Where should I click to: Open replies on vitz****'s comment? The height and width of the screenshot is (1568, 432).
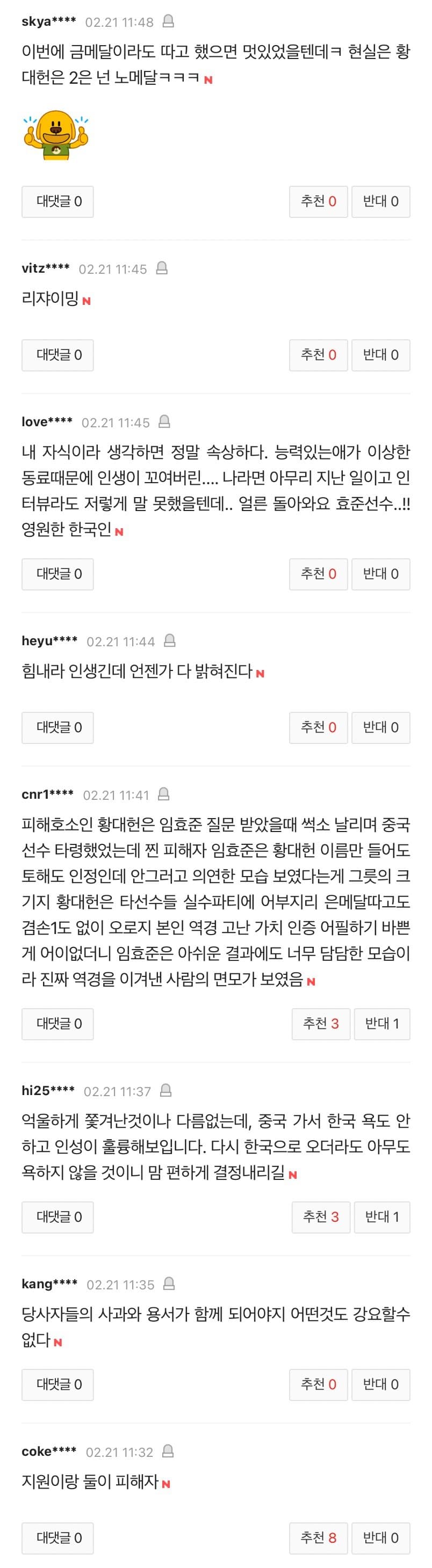point(58,355)
